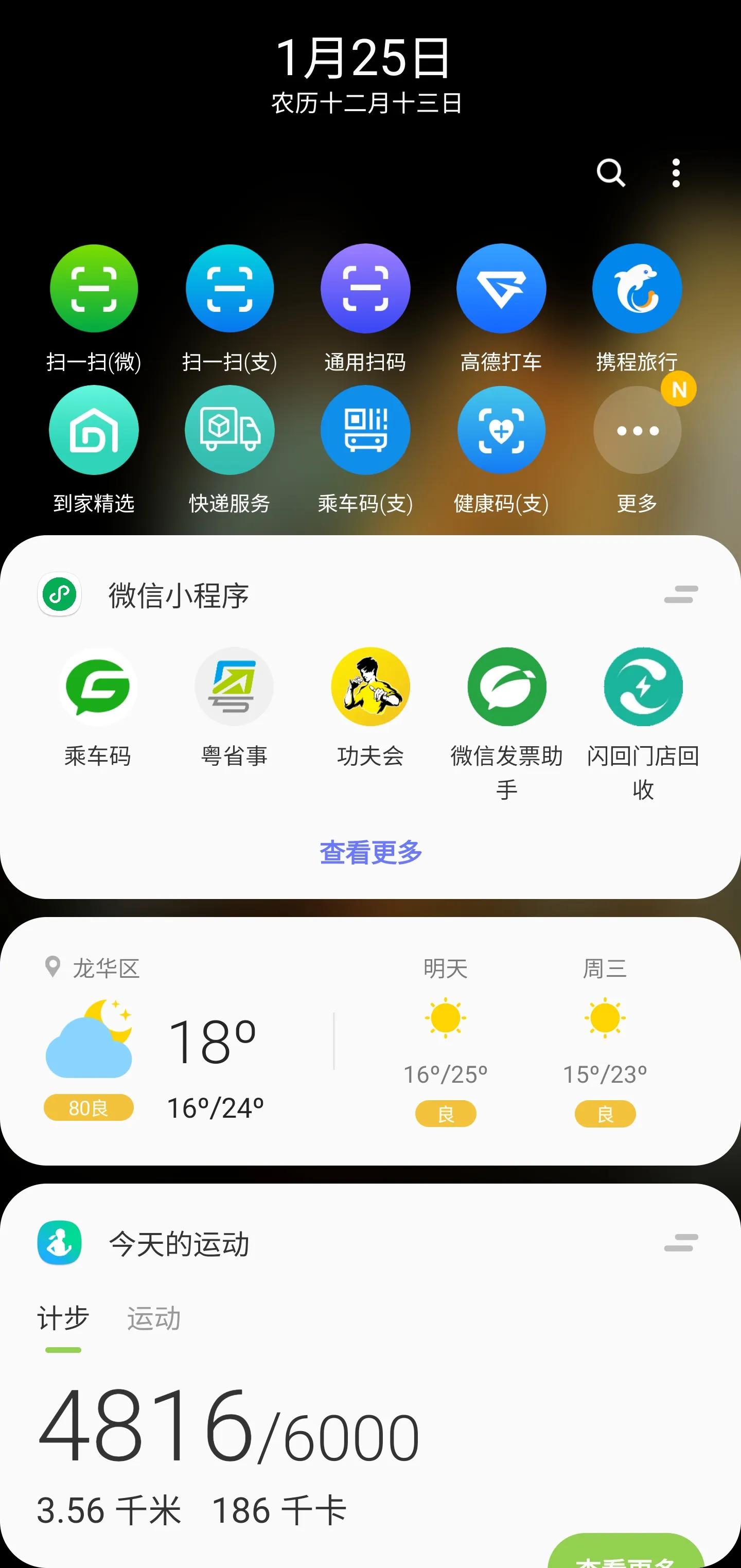Tap the 更多 more apps icon

(x=637, y=430)
